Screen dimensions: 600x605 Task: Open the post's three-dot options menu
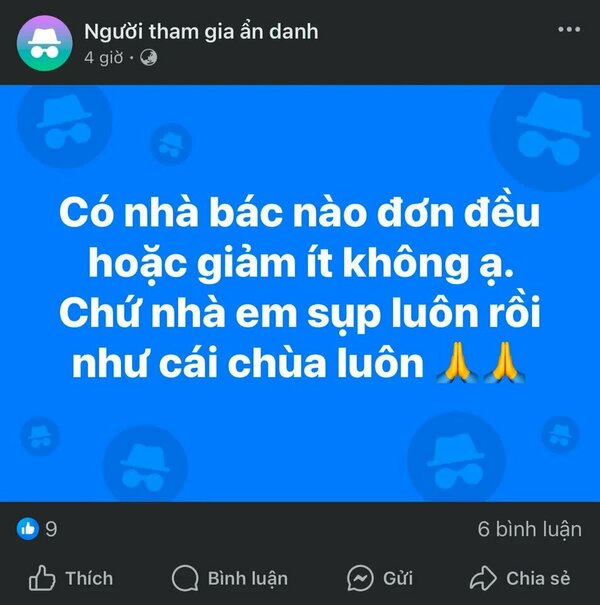(568, 30)
